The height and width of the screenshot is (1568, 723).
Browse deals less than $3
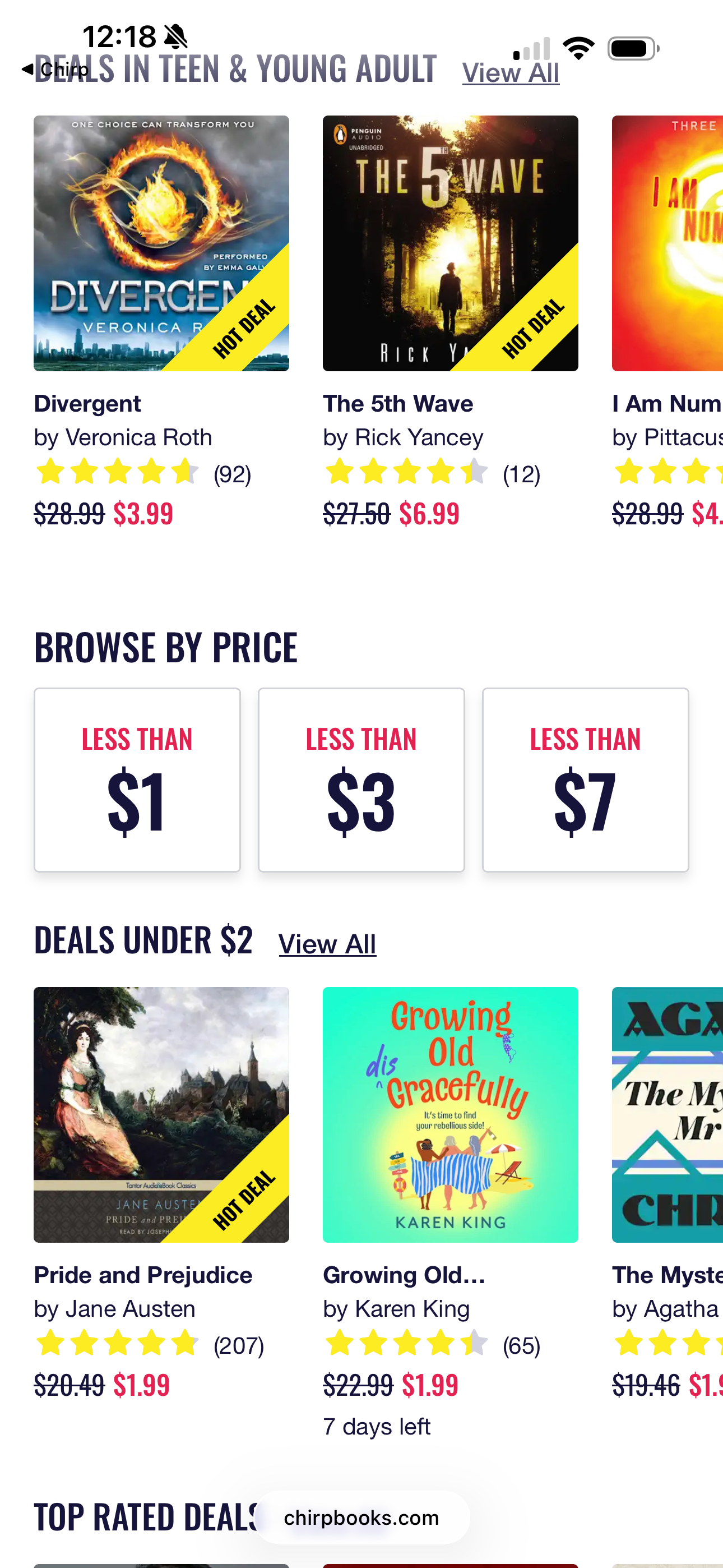click(361, 780)
